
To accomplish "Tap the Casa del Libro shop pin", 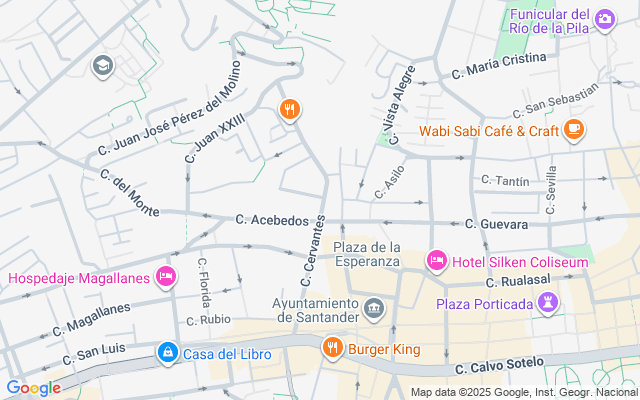I will coord(166,352).
